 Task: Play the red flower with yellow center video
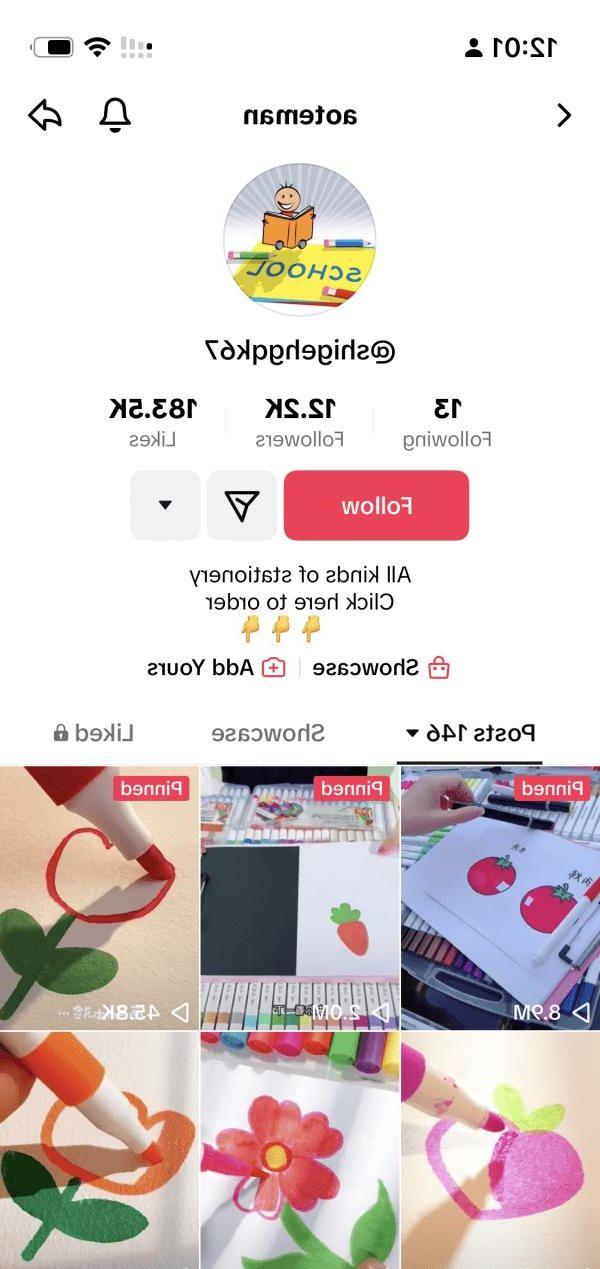point(300,1150)
